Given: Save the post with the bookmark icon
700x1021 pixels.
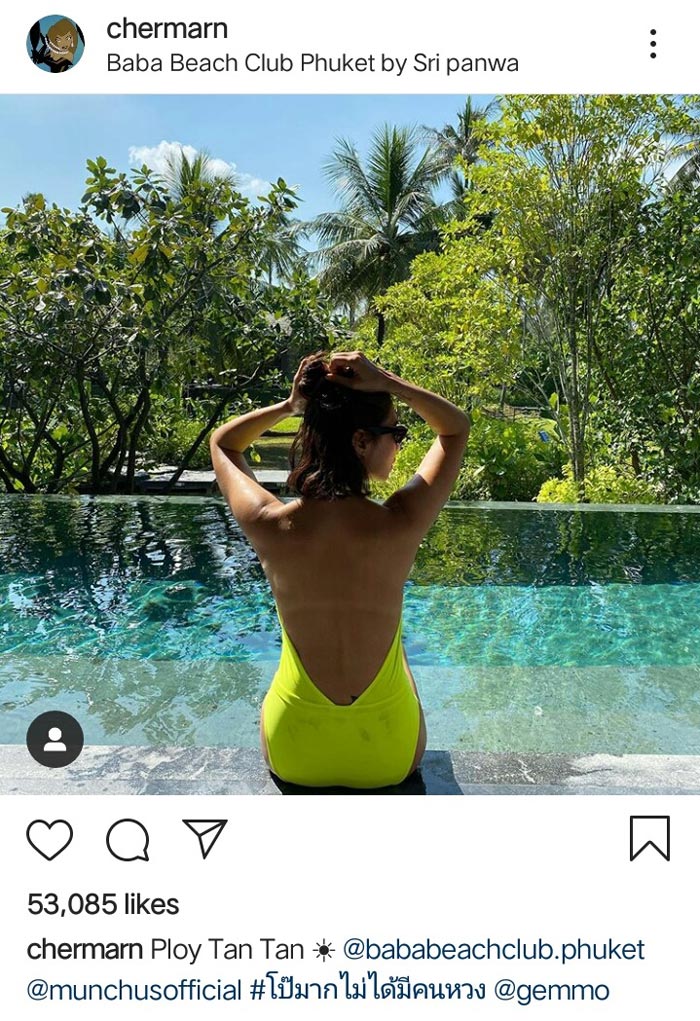Looking at the screenshot, I should coord(649,838).
